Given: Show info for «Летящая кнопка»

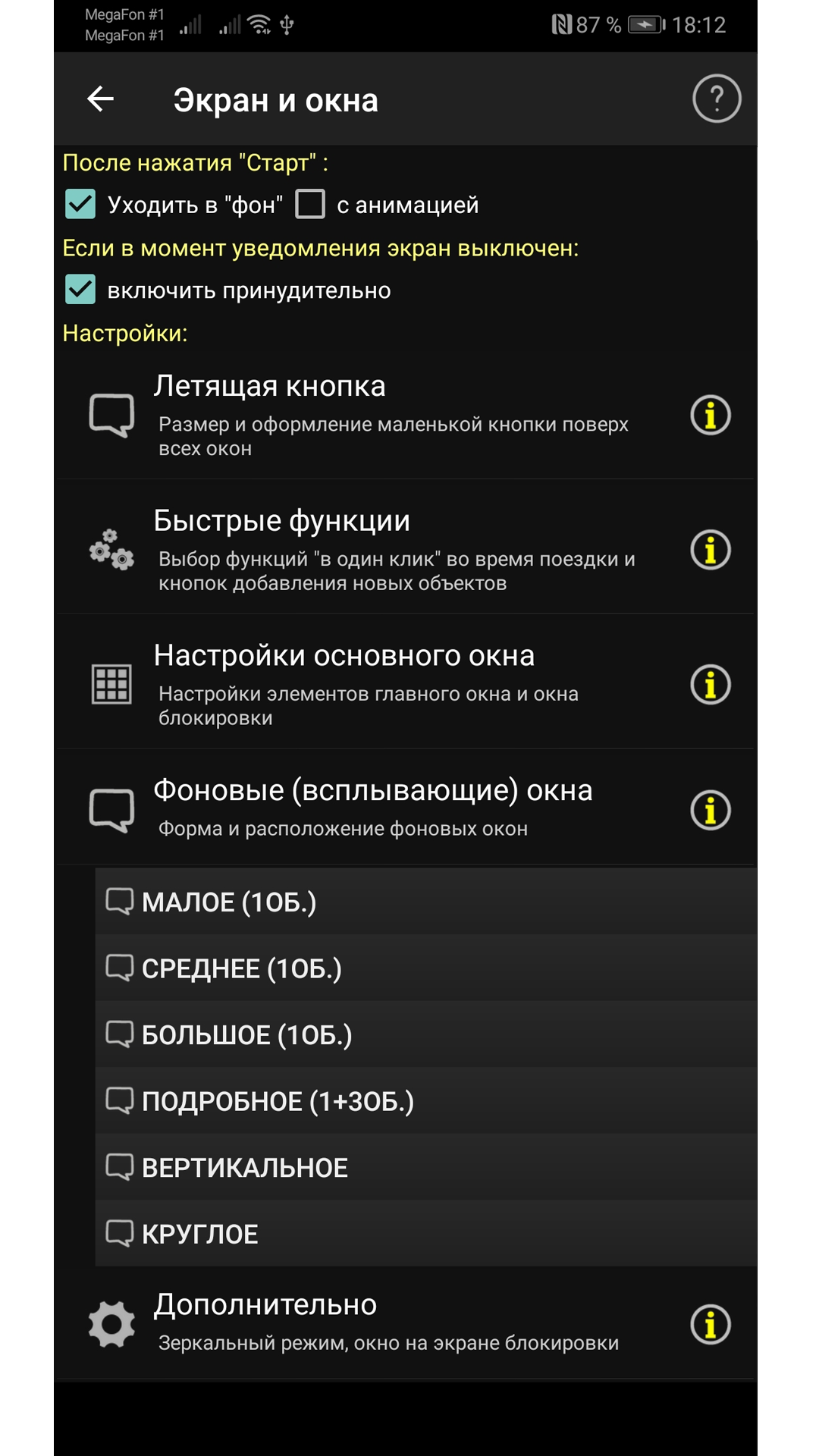Looking at the screenshot, I should [711, 416].
